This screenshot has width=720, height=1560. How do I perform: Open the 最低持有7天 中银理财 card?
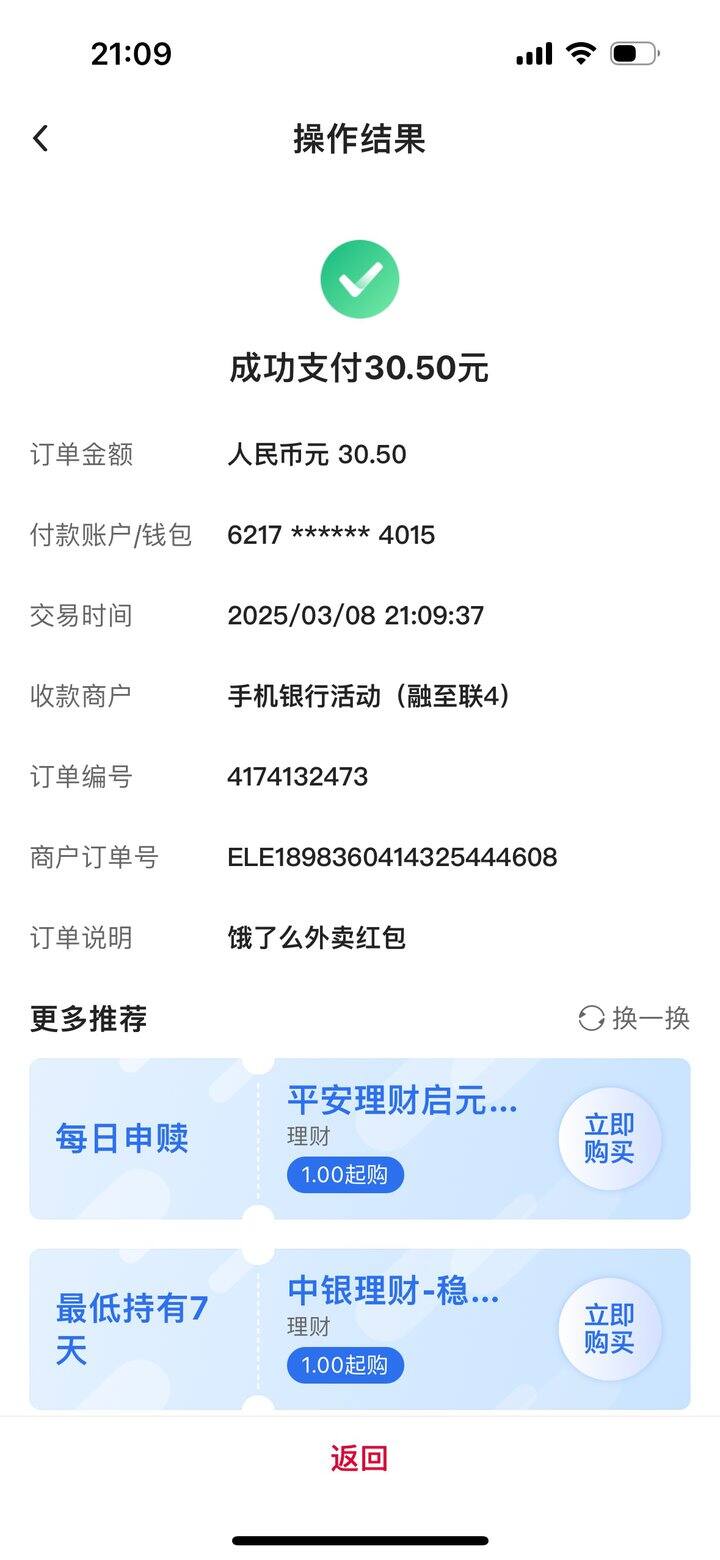(x=360, y=1328)
